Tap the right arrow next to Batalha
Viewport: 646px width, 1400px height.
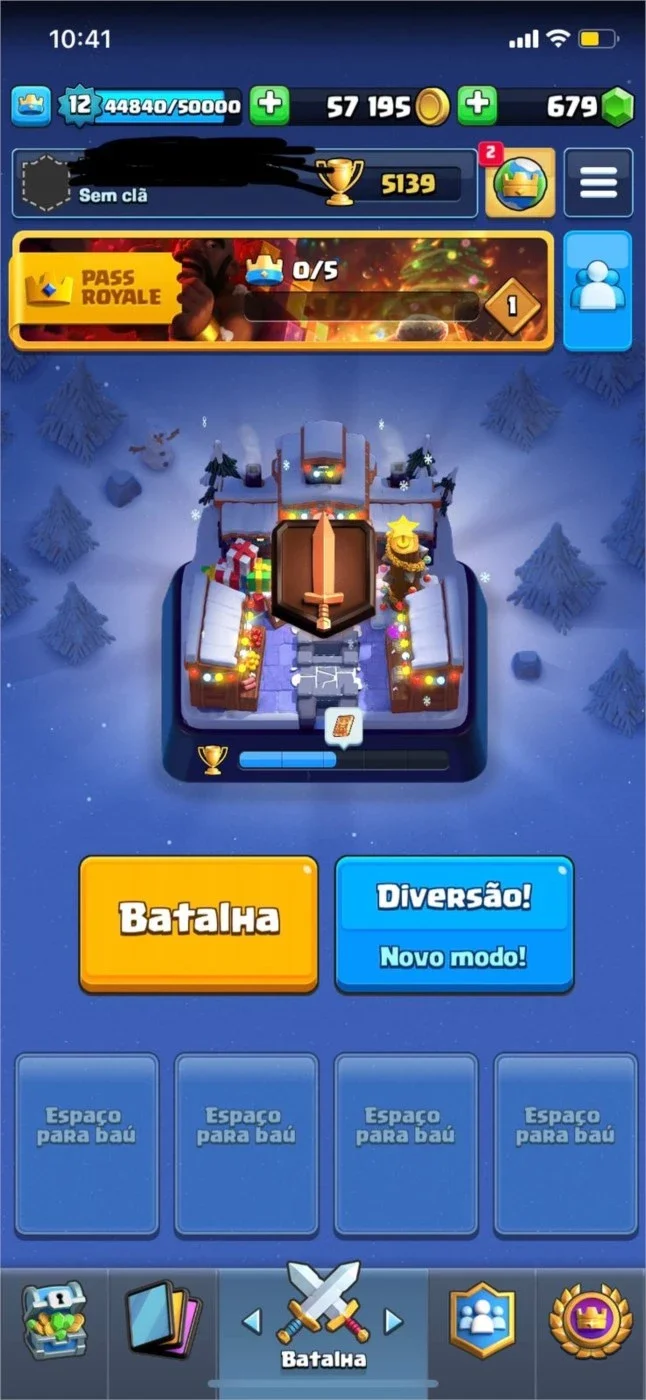click(x=394, y=1322)
